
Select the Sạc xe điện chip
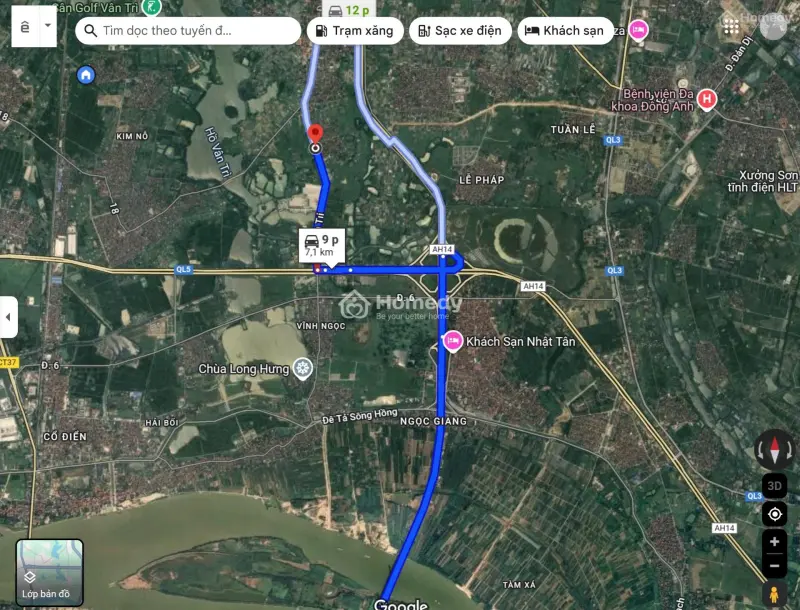tap(459, 31)
